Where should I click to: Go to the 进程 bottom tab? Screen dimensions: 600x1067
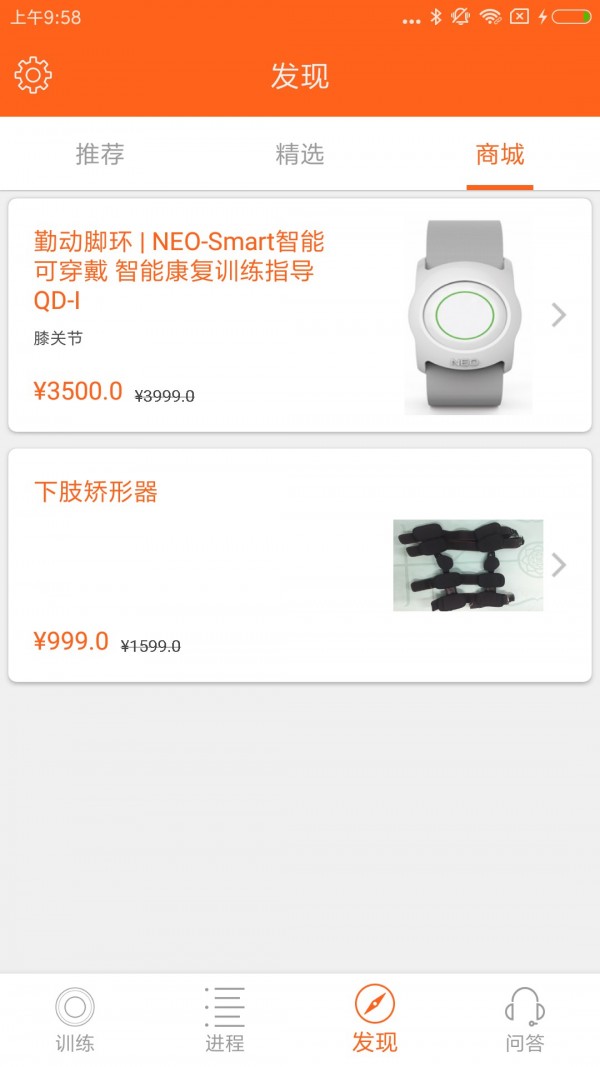(224, 1020)
